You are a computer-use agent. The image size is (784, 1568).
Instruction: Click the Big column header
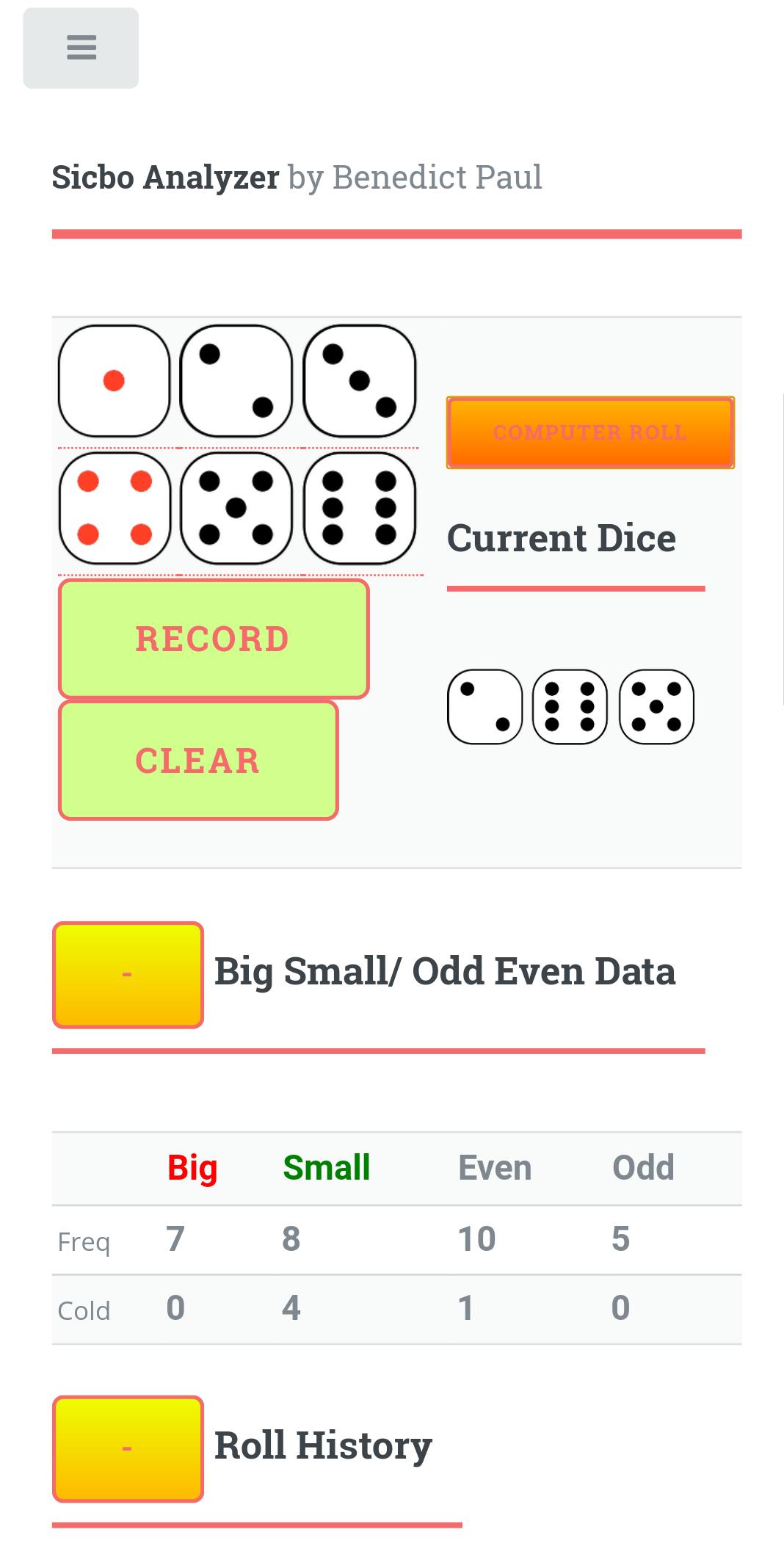pyautogui.click(x=192, y=1167)
